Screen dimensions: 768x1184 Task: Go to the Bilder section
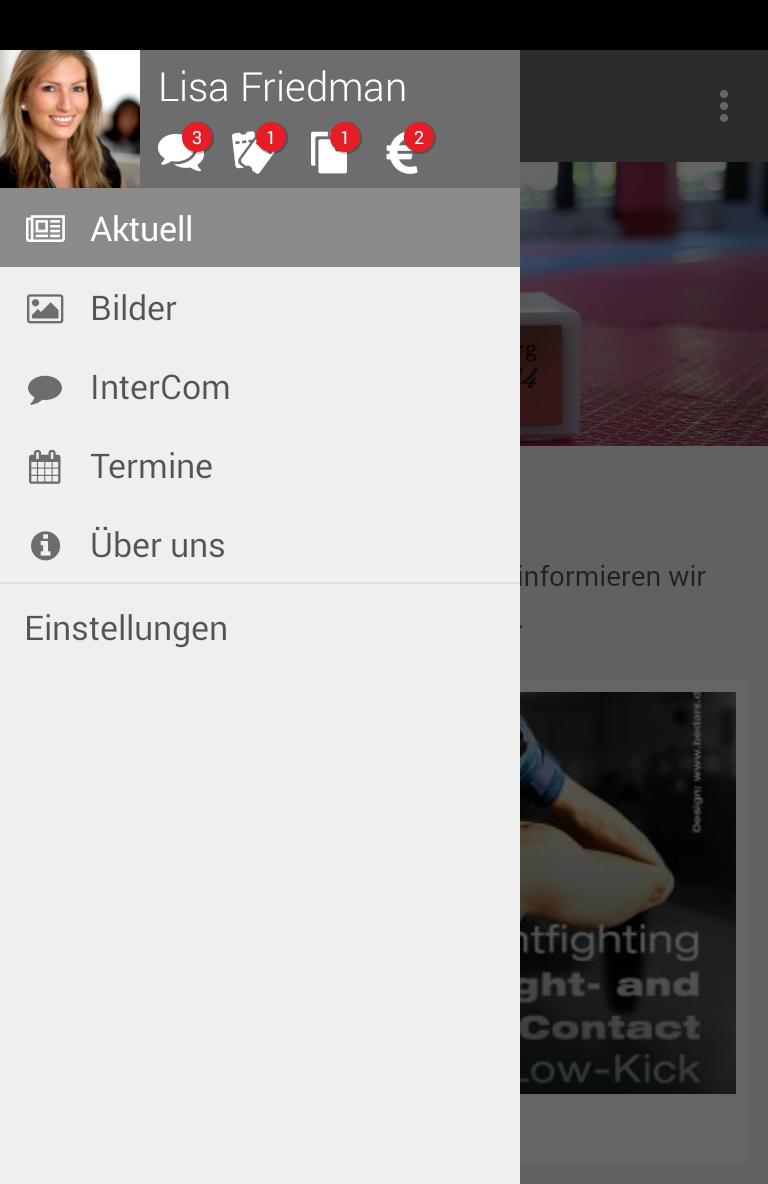tap(133, 308)
